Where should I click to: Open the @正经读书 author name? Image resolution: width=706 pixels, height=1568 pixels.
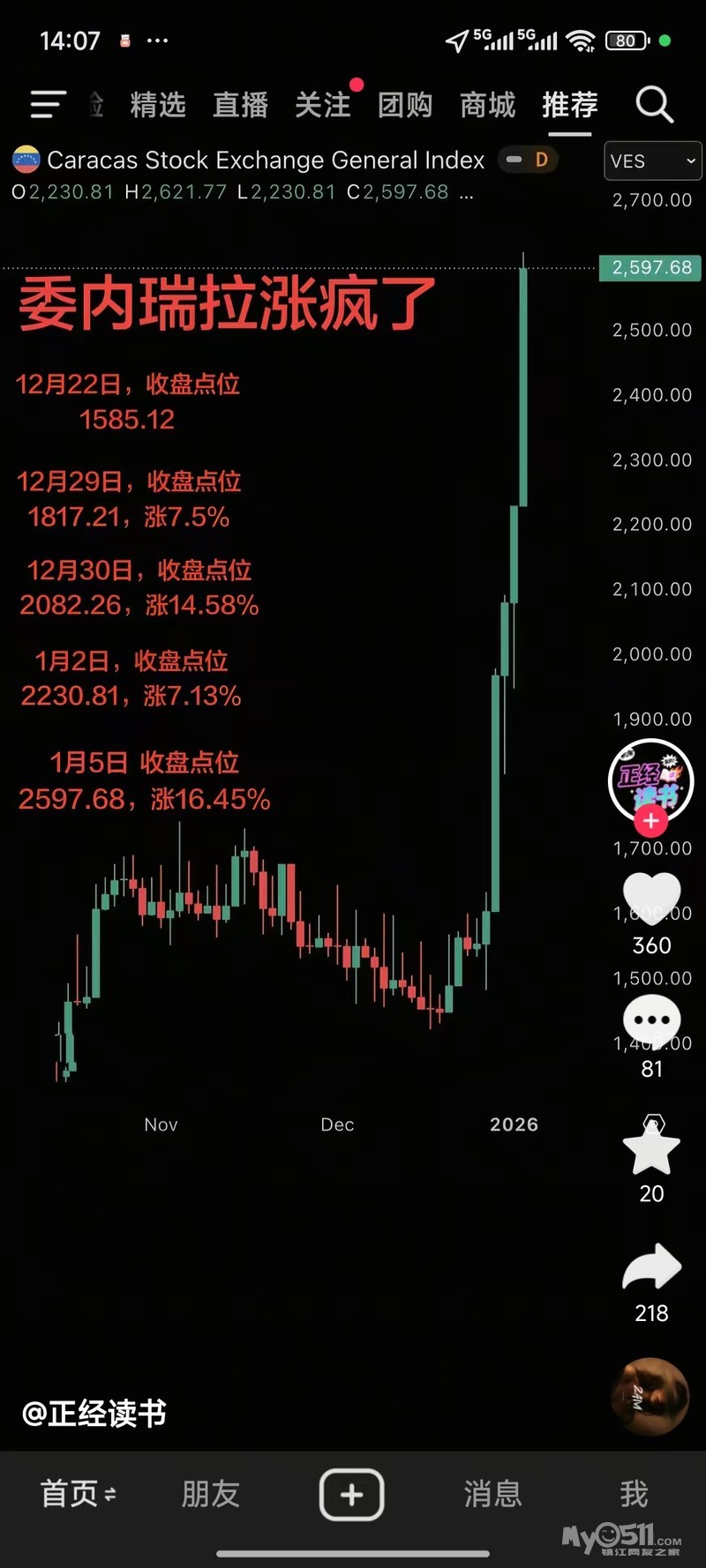(94, 1414)
